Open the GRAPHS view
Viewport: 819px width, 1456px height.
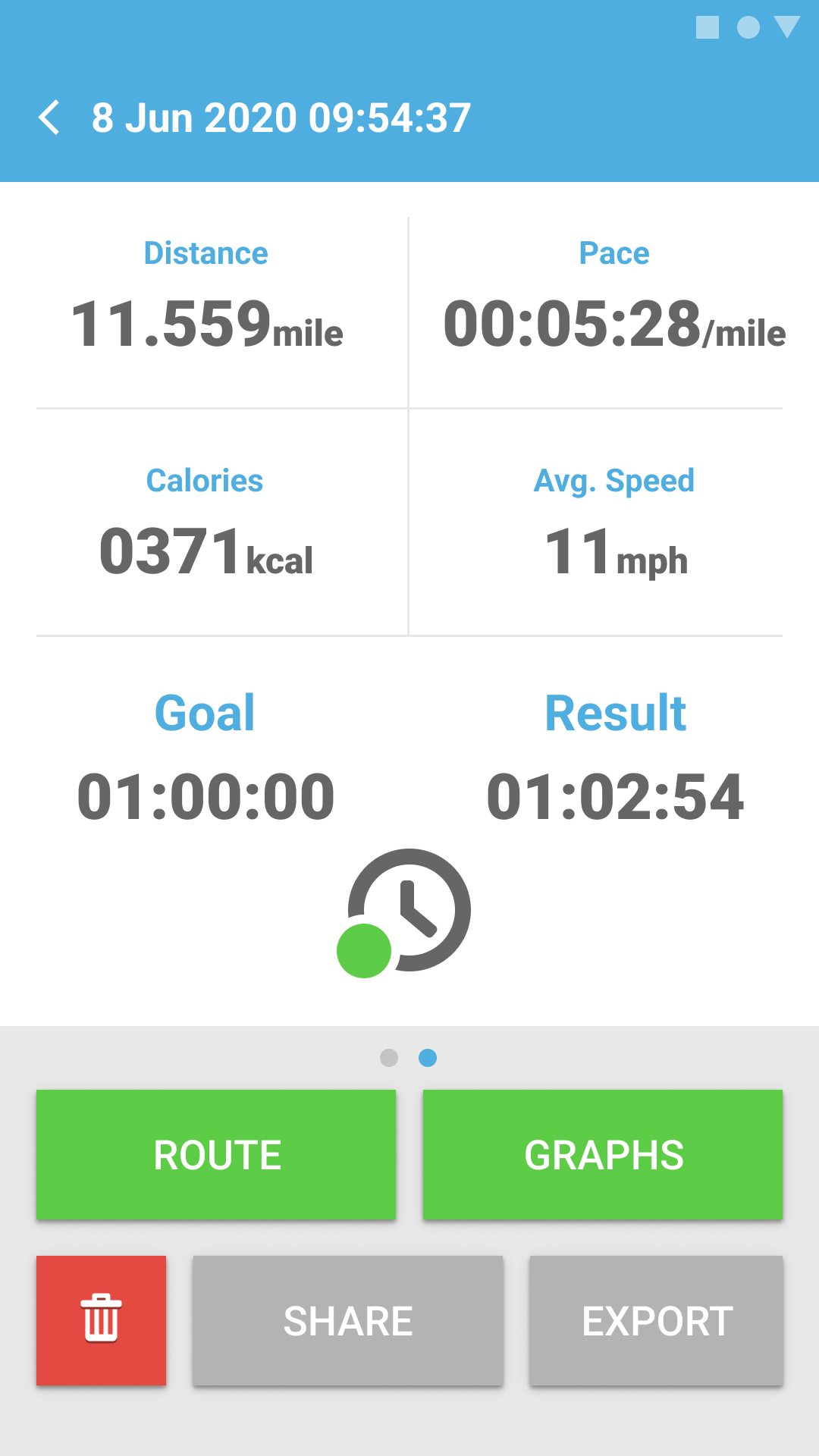click(x=603, y=1155)
